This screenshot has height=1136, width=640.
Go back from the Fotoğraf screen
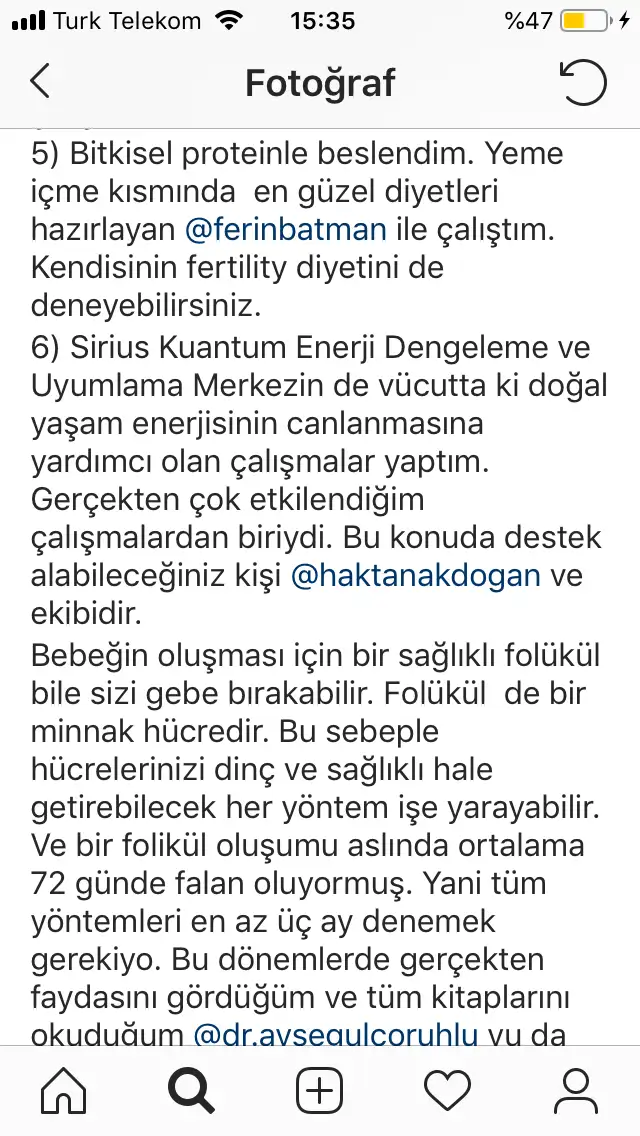pos(40,82)
